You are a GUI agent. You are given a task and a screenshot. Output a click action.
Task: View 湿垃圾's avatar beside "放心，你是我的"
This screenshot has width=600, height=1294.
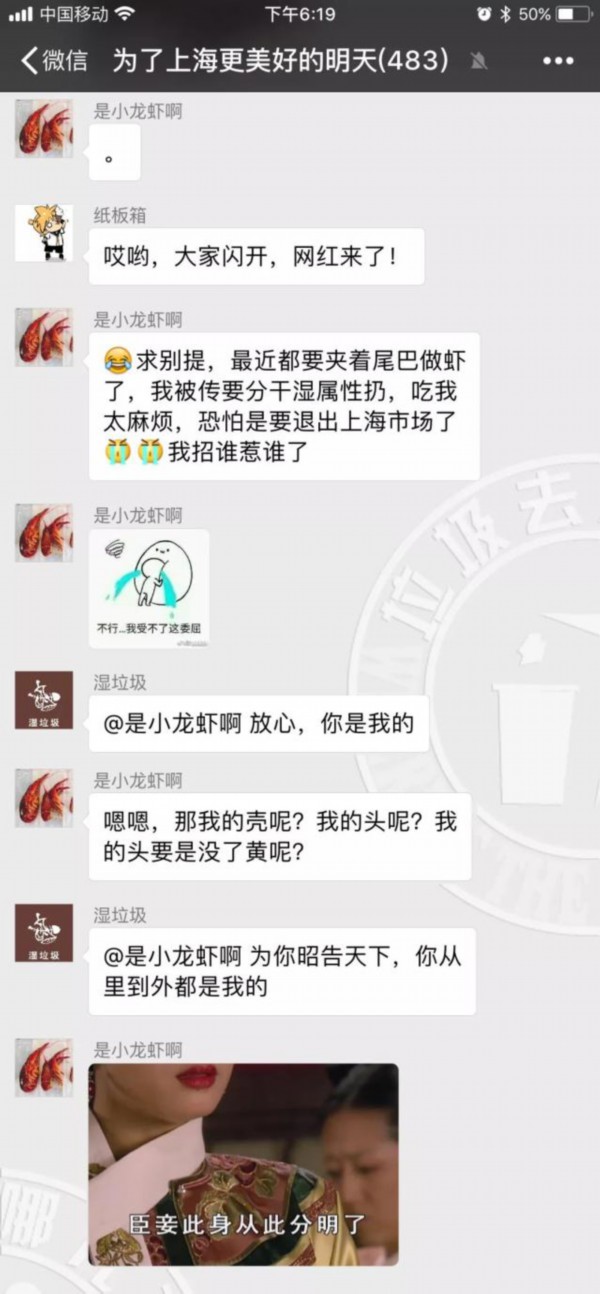[44, 700]
